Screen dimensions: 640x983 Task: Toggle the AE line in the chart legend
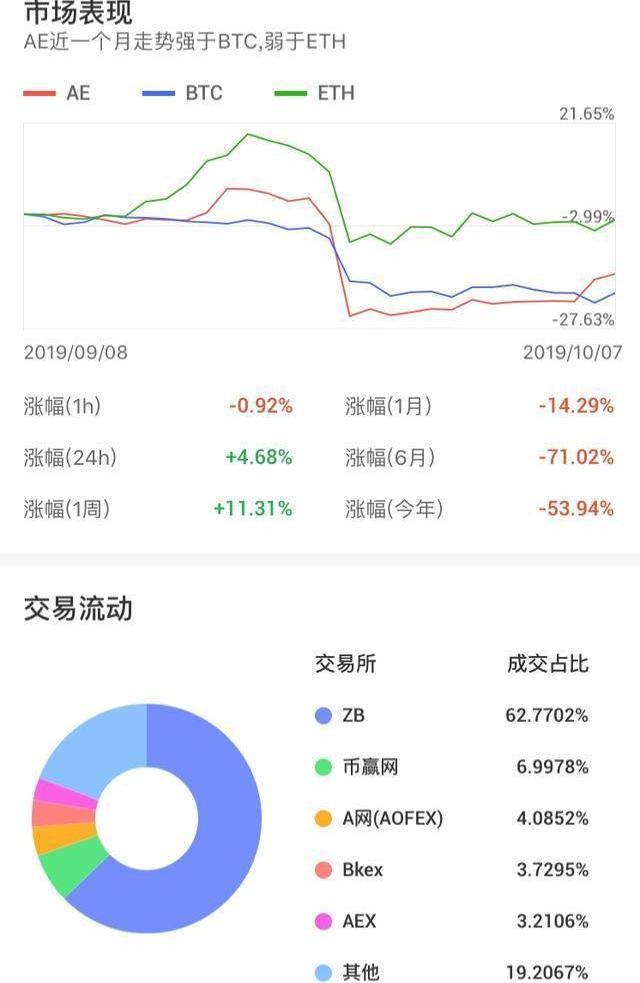point(59,93)
